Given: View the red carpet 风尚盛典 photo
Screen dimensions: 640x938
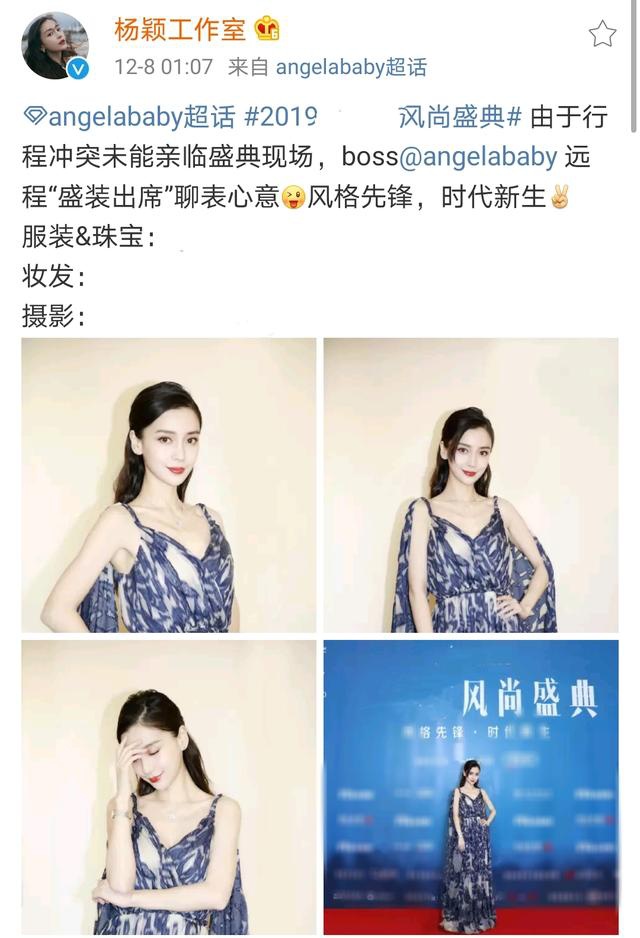Looking at the screenshot, I should coord(470,787).
